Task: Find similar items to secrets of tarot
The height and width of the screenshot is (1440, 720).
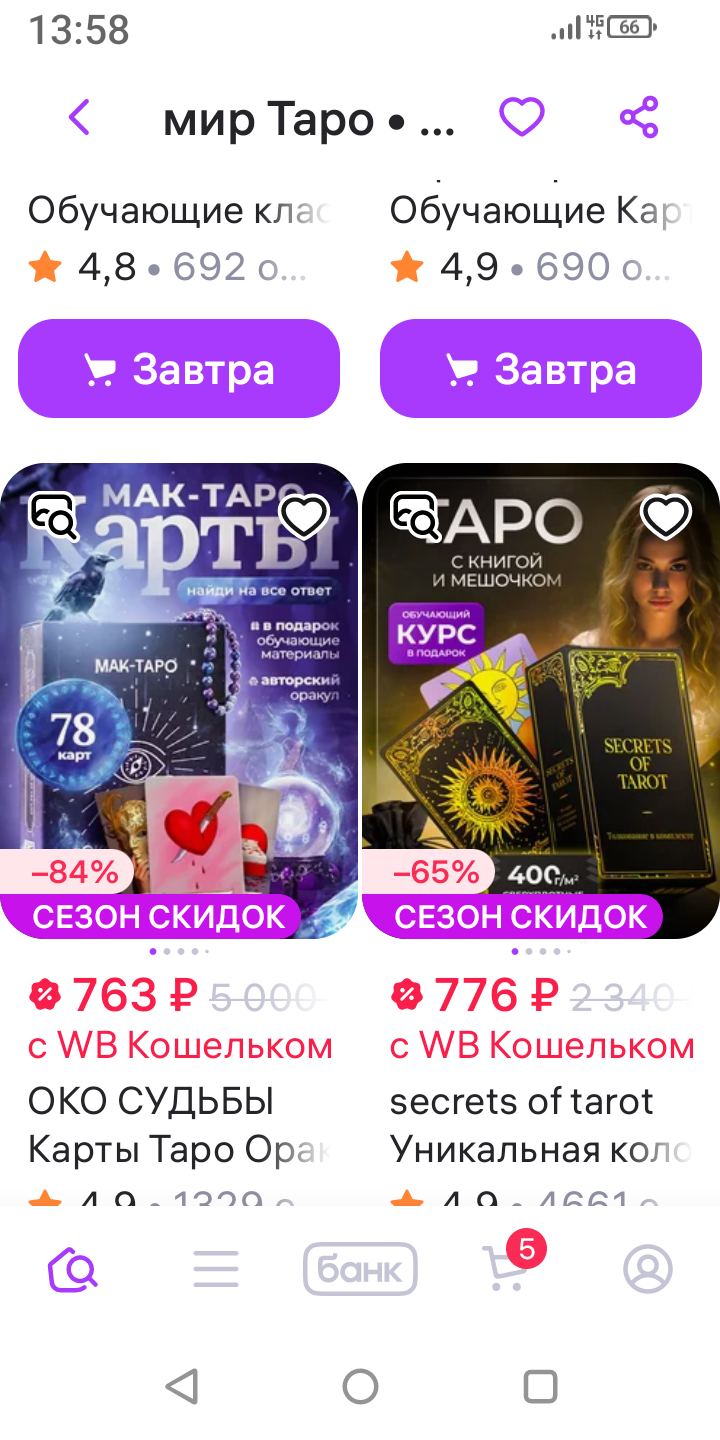Action: [414, 516]
